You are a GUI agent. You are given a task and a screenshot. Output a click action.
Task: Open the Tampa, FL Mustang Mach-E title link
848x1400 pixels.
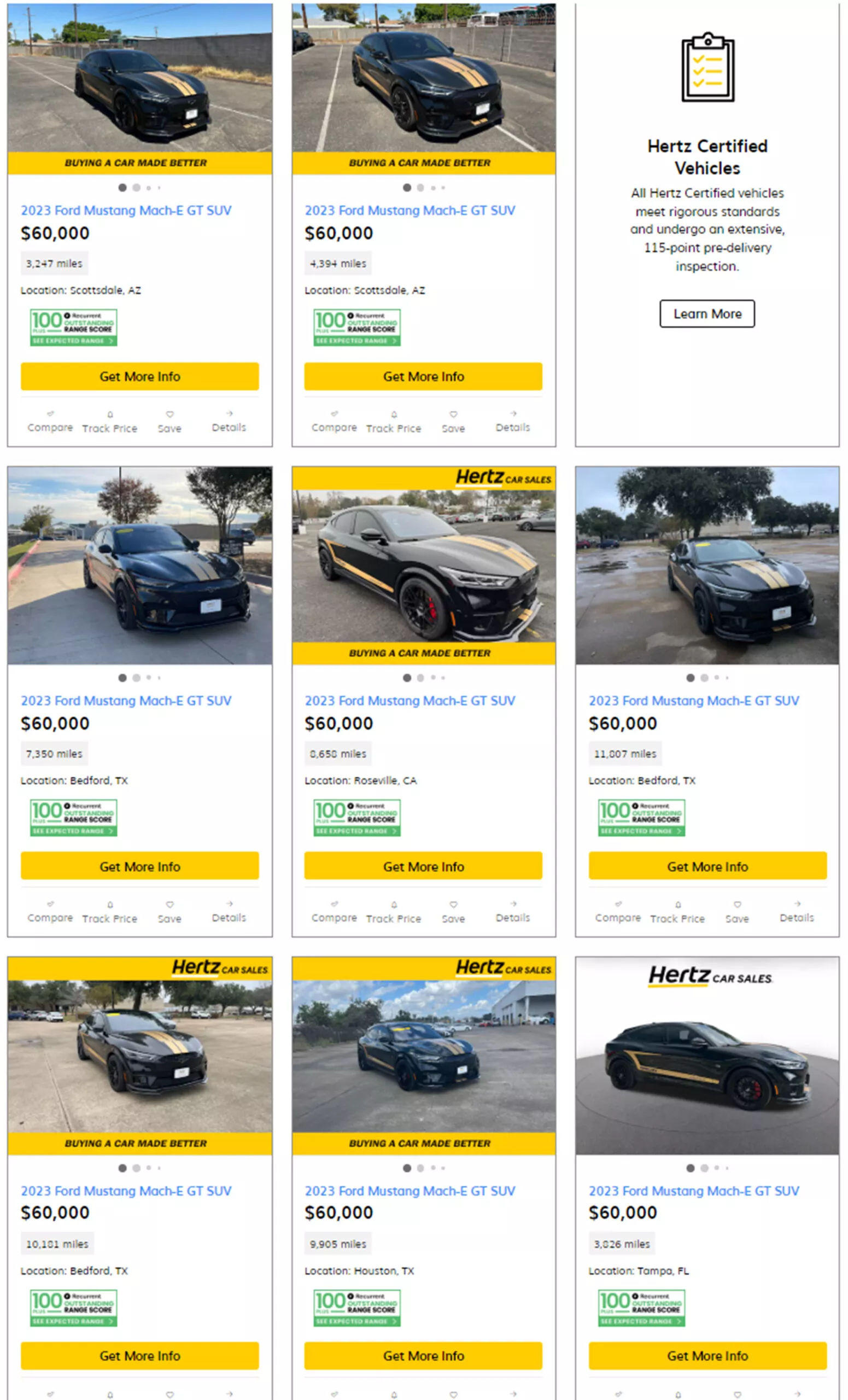[x=693, y=1191]
